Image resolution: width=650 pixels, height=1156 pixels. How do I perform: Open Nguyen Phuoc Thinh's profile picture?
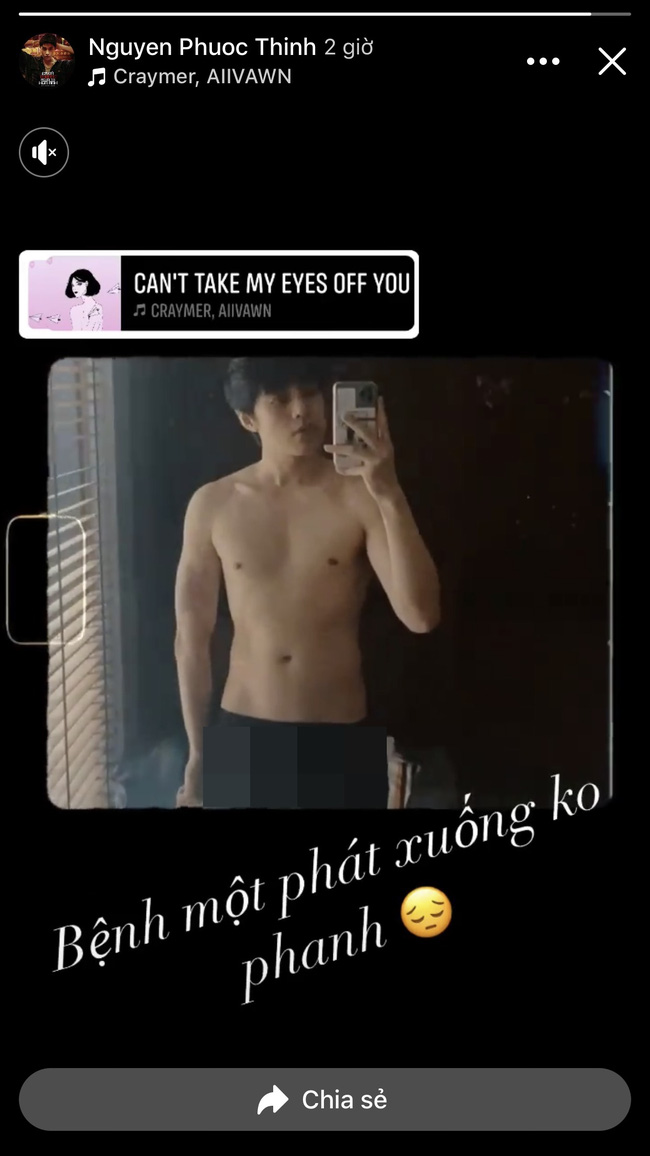coord(47,61)
